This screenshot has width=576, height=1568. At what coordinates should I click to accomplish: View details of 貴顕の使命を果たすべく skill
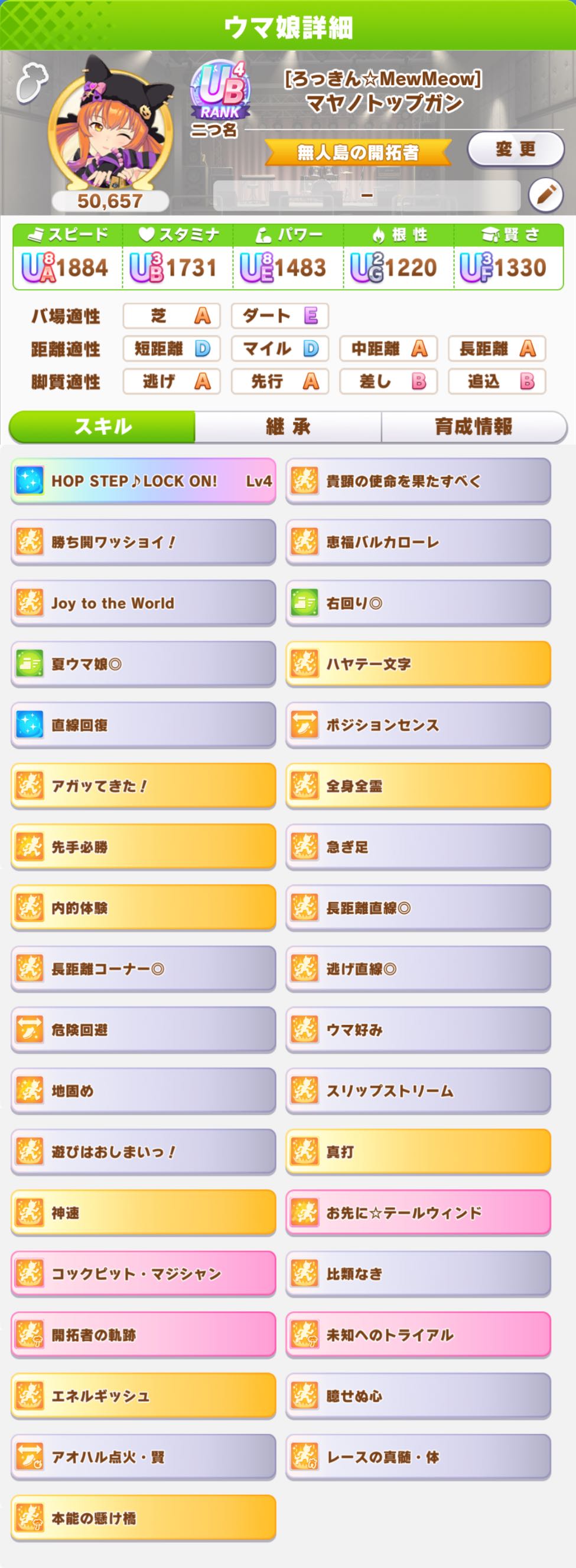tap(418, 481)
